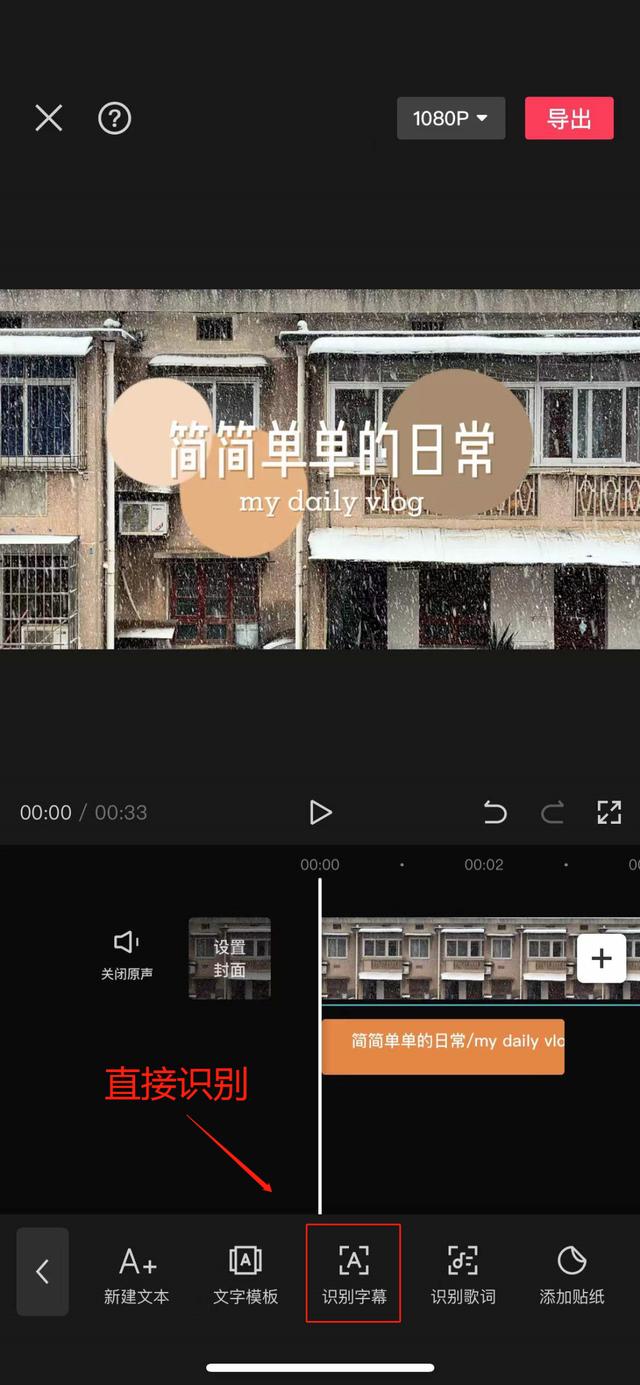Select 识别歌词 lyrics recognition
Image resolution: width=640 pixels, height=1385 pixels.
[463, 1275]
